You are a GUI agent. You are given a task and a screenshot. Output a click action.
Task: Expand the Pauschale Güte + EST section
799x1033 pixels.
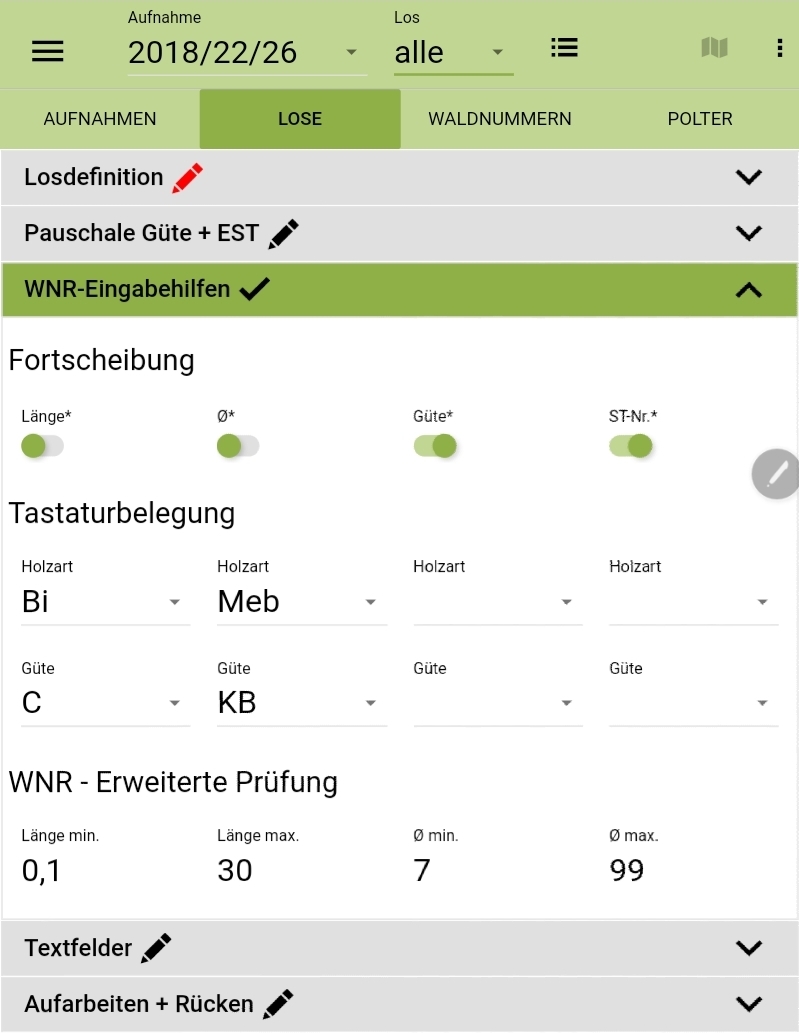[x=748, y=233]
